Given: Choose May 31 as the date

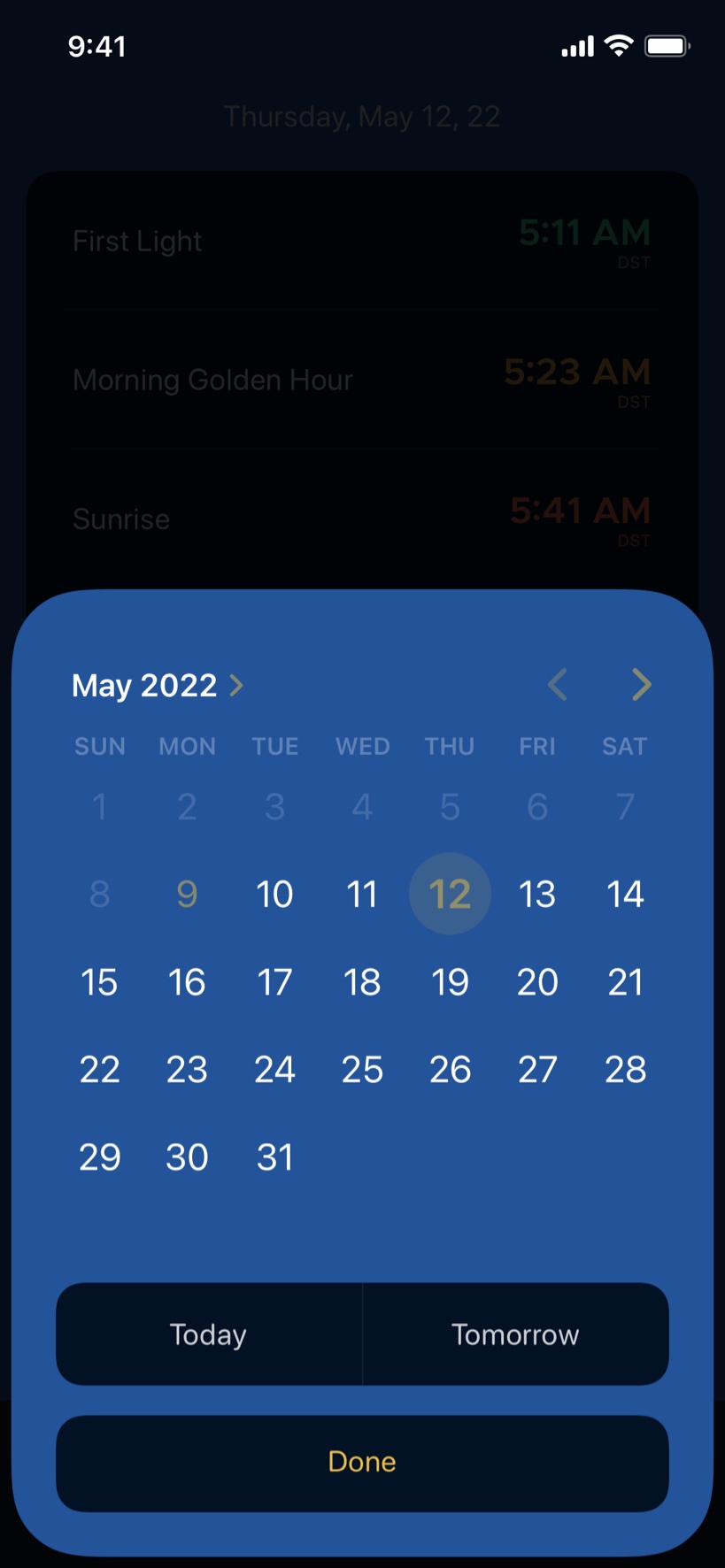Looking at the screenshot, I should (x=274, y=1157).
